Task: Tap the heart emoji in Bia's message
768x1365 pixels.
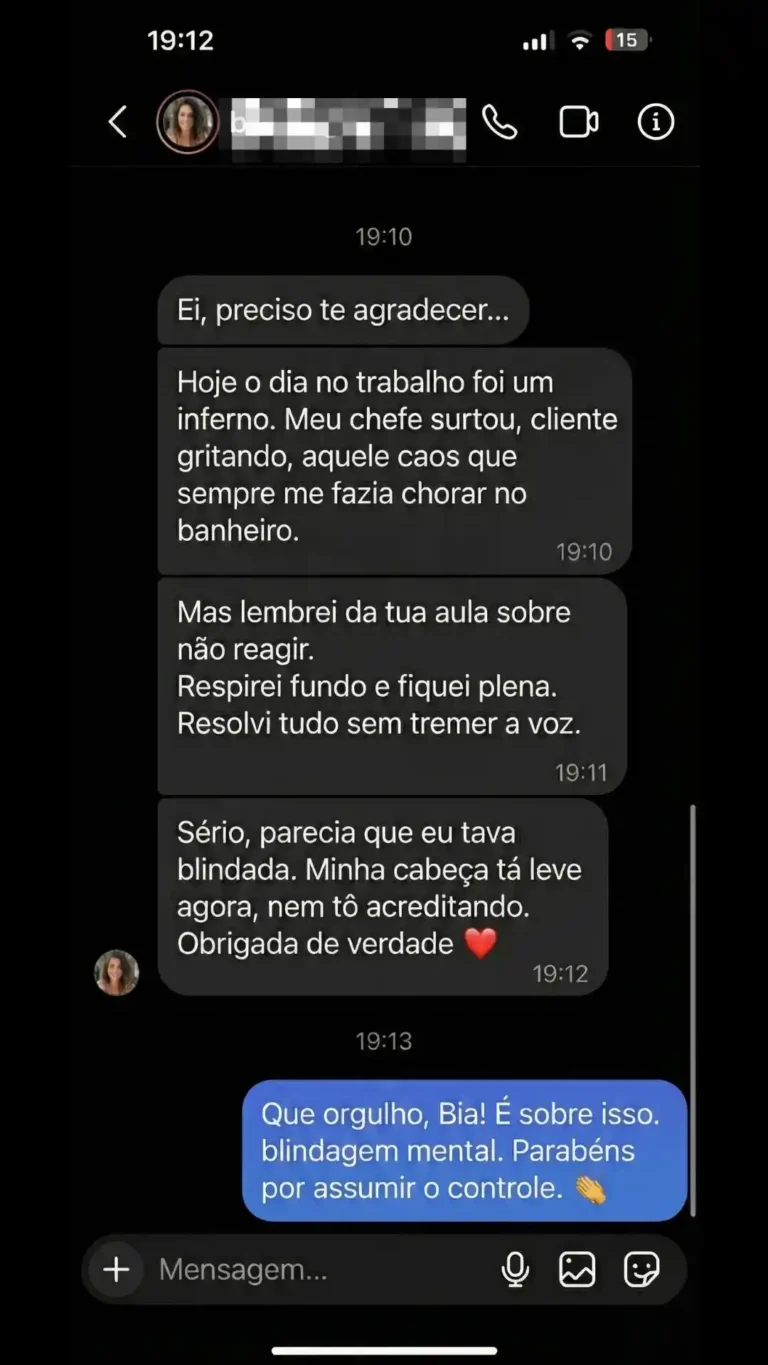Action: coord(480,942)
